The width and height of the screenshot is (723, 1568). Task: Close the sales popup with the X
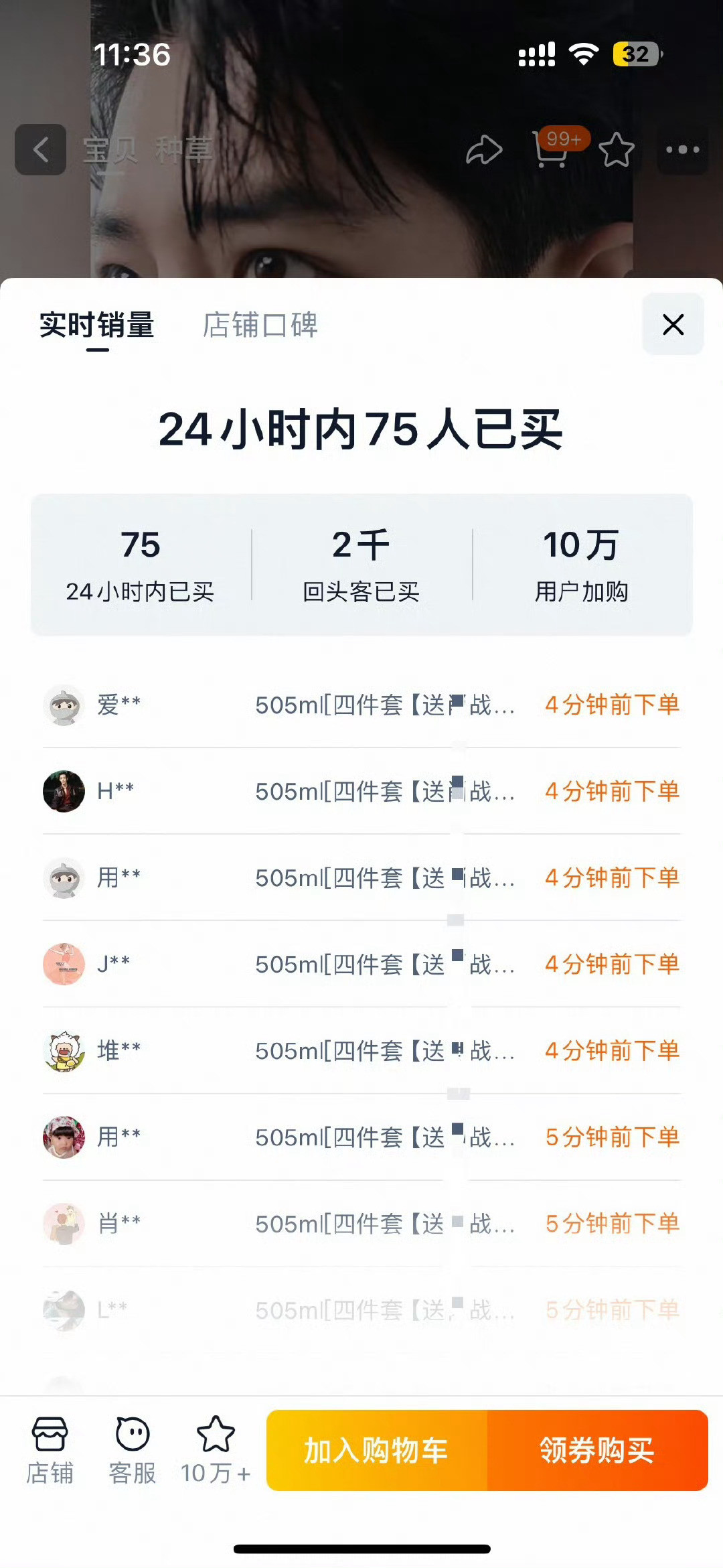click(x=672, y=324)
